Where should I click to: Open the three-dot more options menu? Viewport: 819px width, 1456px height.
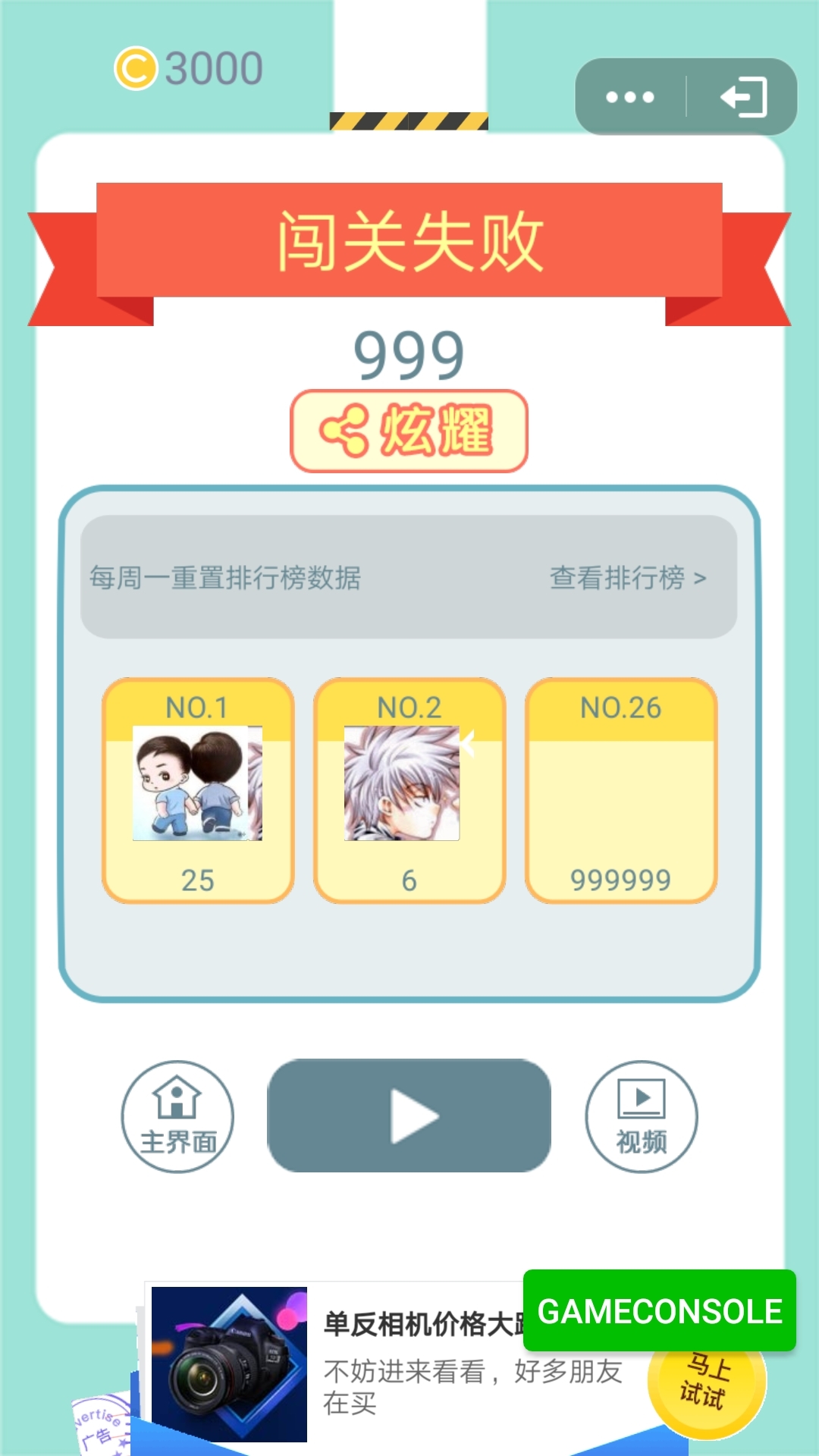point(630,97)
